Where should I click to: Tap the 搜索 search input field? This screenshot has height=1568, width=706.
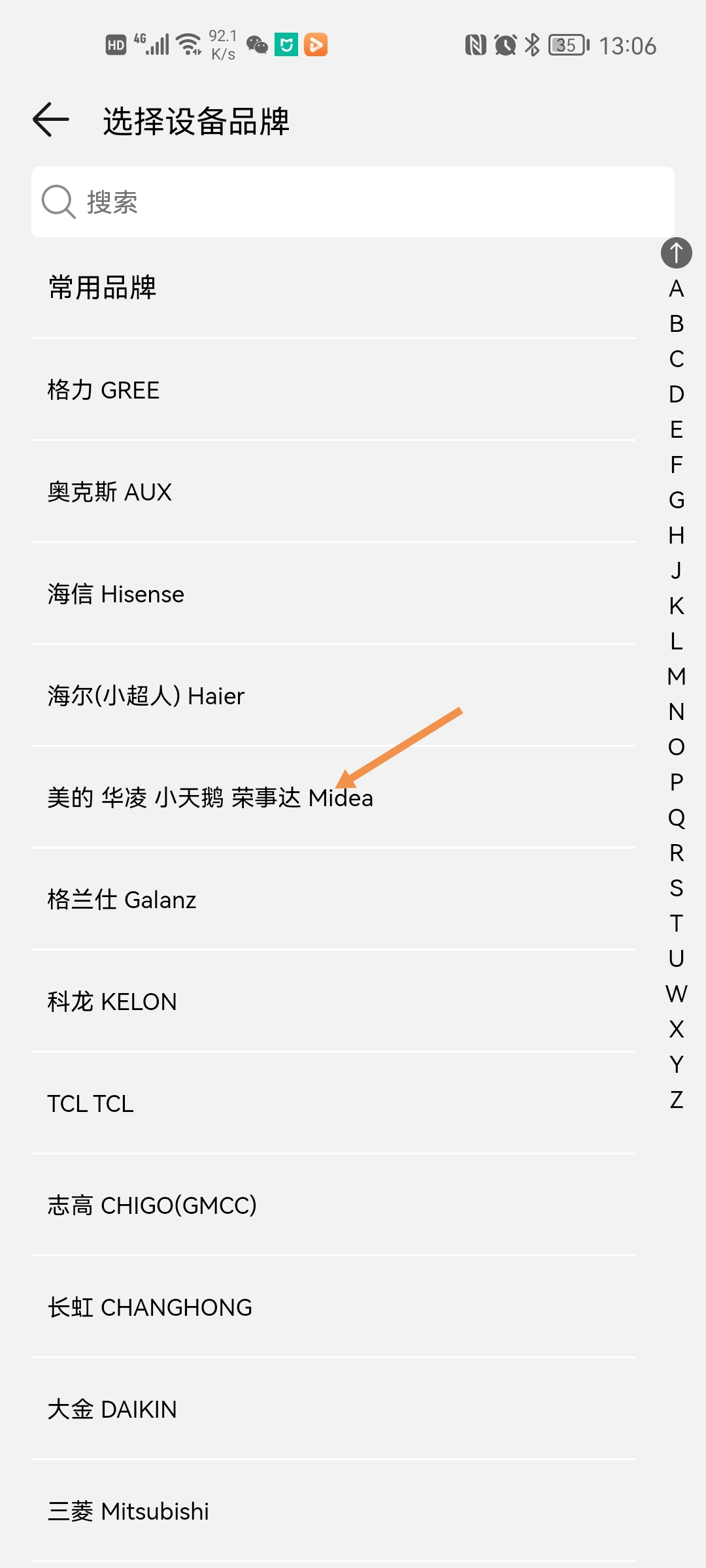click(x=353, y=201)
